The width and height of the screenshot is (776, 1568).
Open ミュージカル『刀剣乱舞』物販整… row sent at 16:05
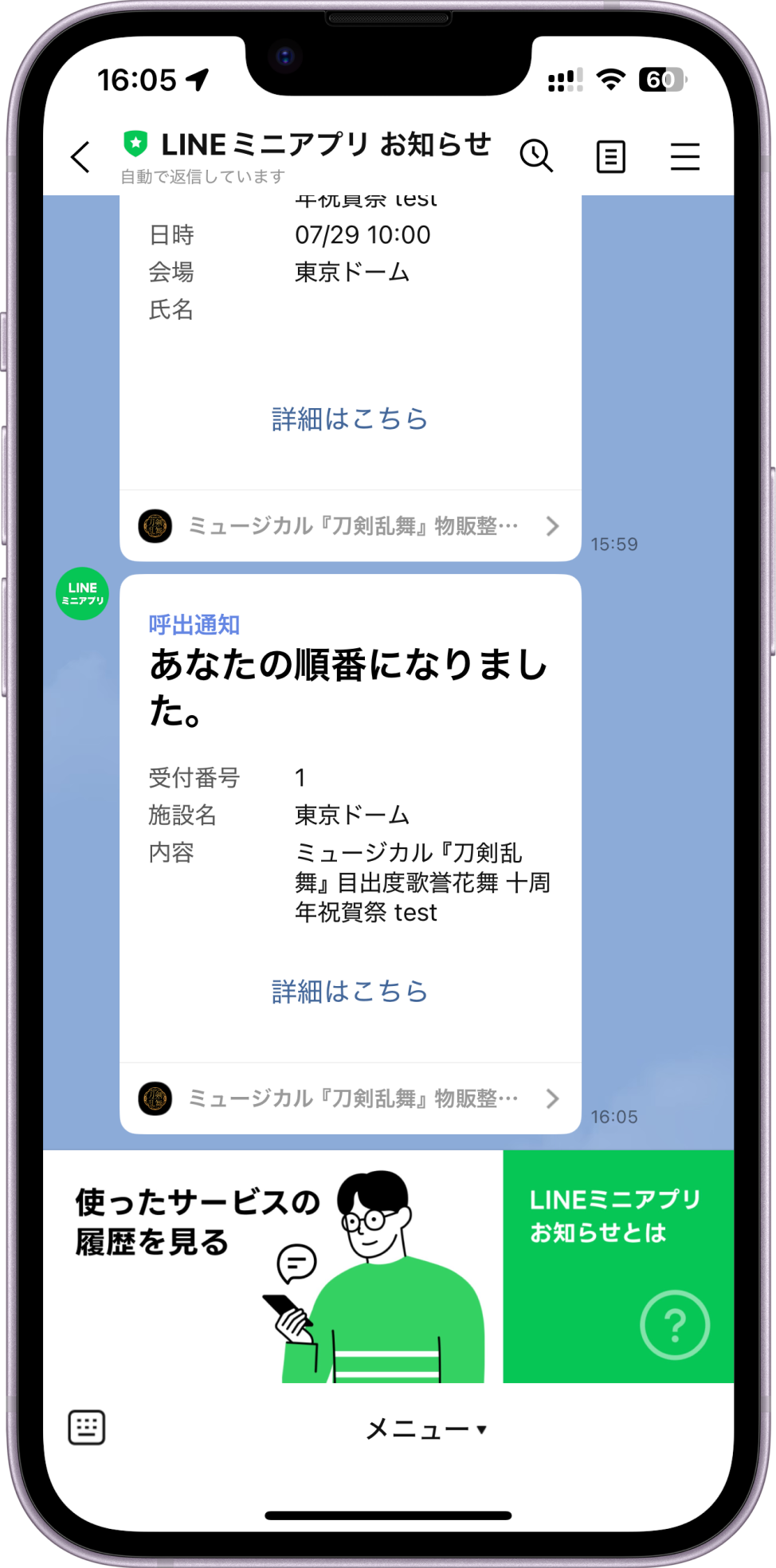(350, 1098)
